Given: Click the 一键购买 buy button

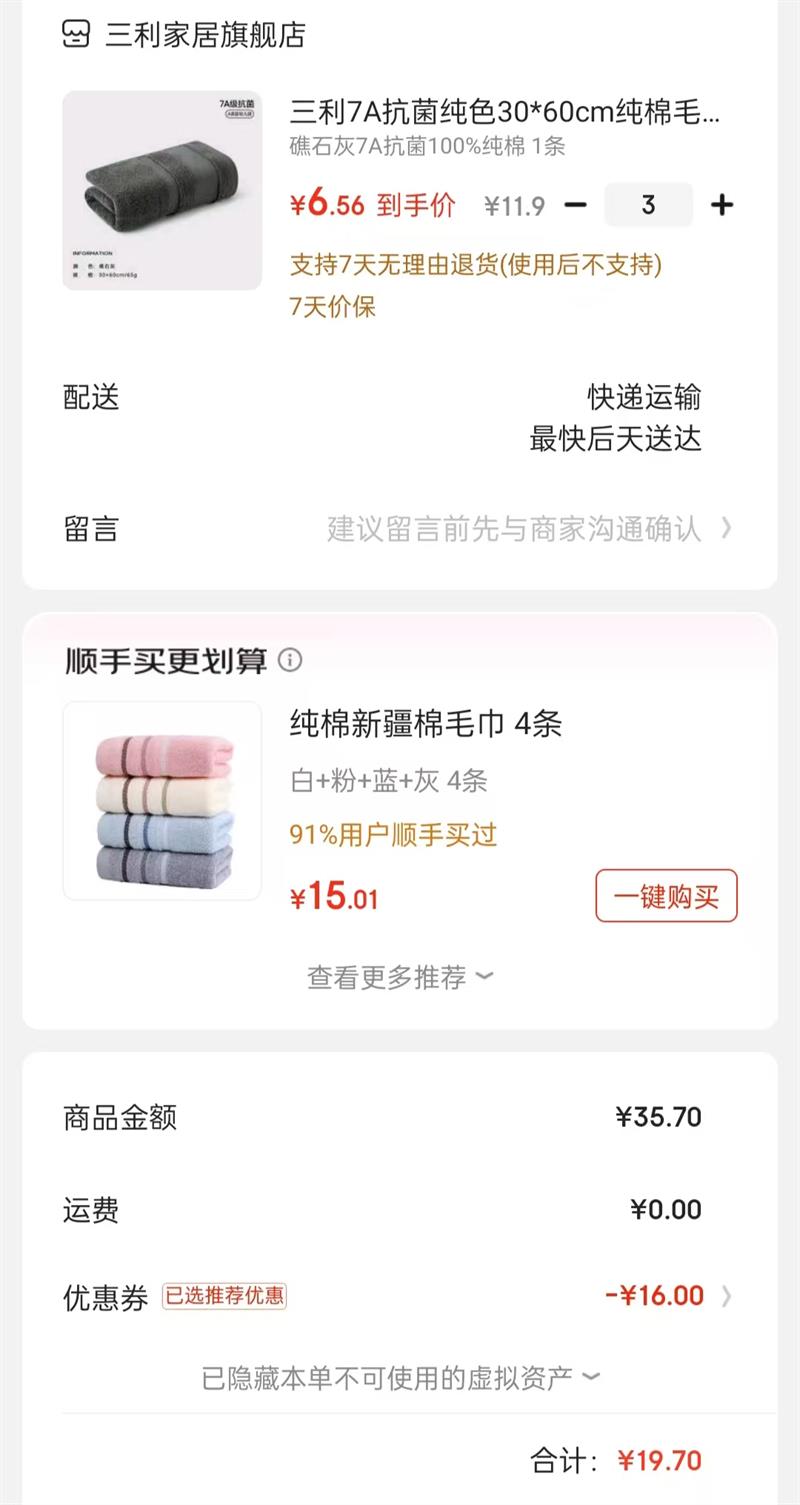Looking at the screenshot, I should pos(666,897).
